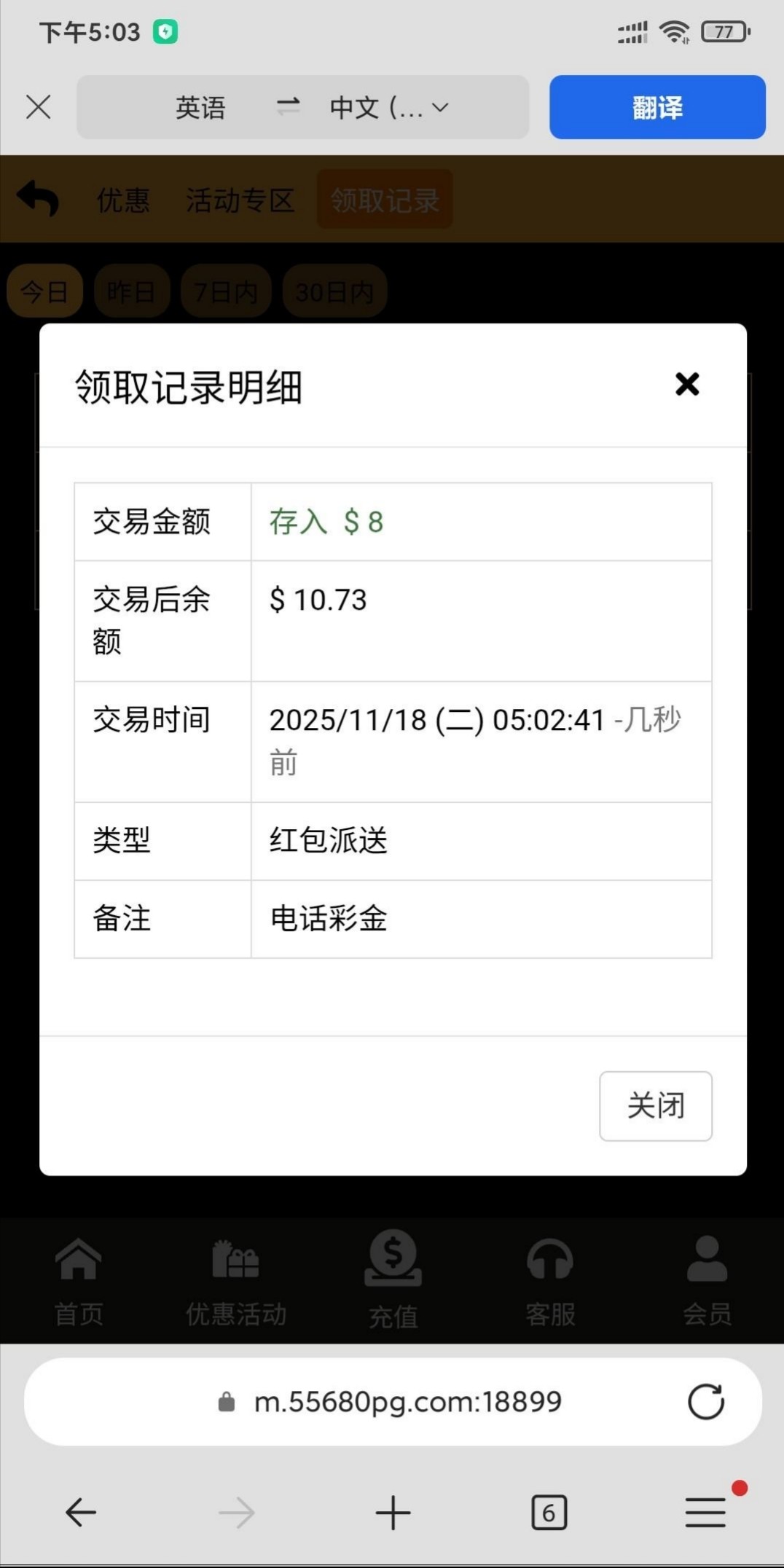Tap the m.55680pg.com address bar
Image resolution: width=784 pixels, height=1568 pixels.
[407, 1401]
